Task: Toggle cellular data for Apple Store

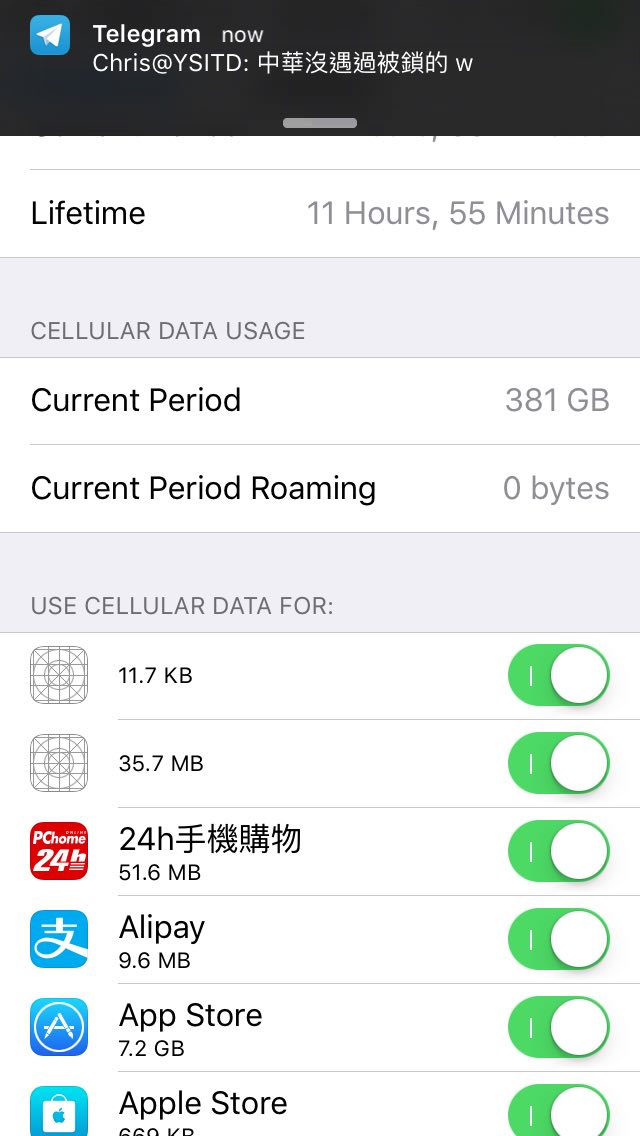Action: [x=559, y=1110]
